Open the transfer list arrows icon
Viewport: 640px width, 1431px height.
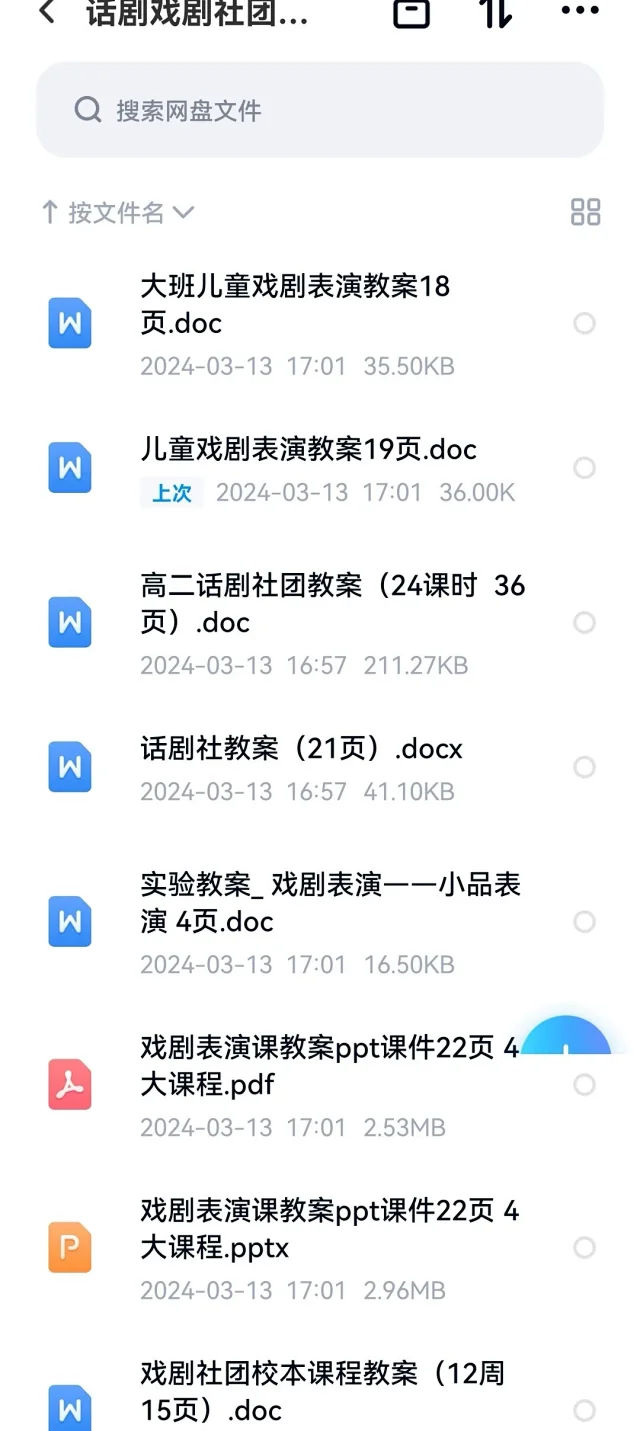(495, 13)
